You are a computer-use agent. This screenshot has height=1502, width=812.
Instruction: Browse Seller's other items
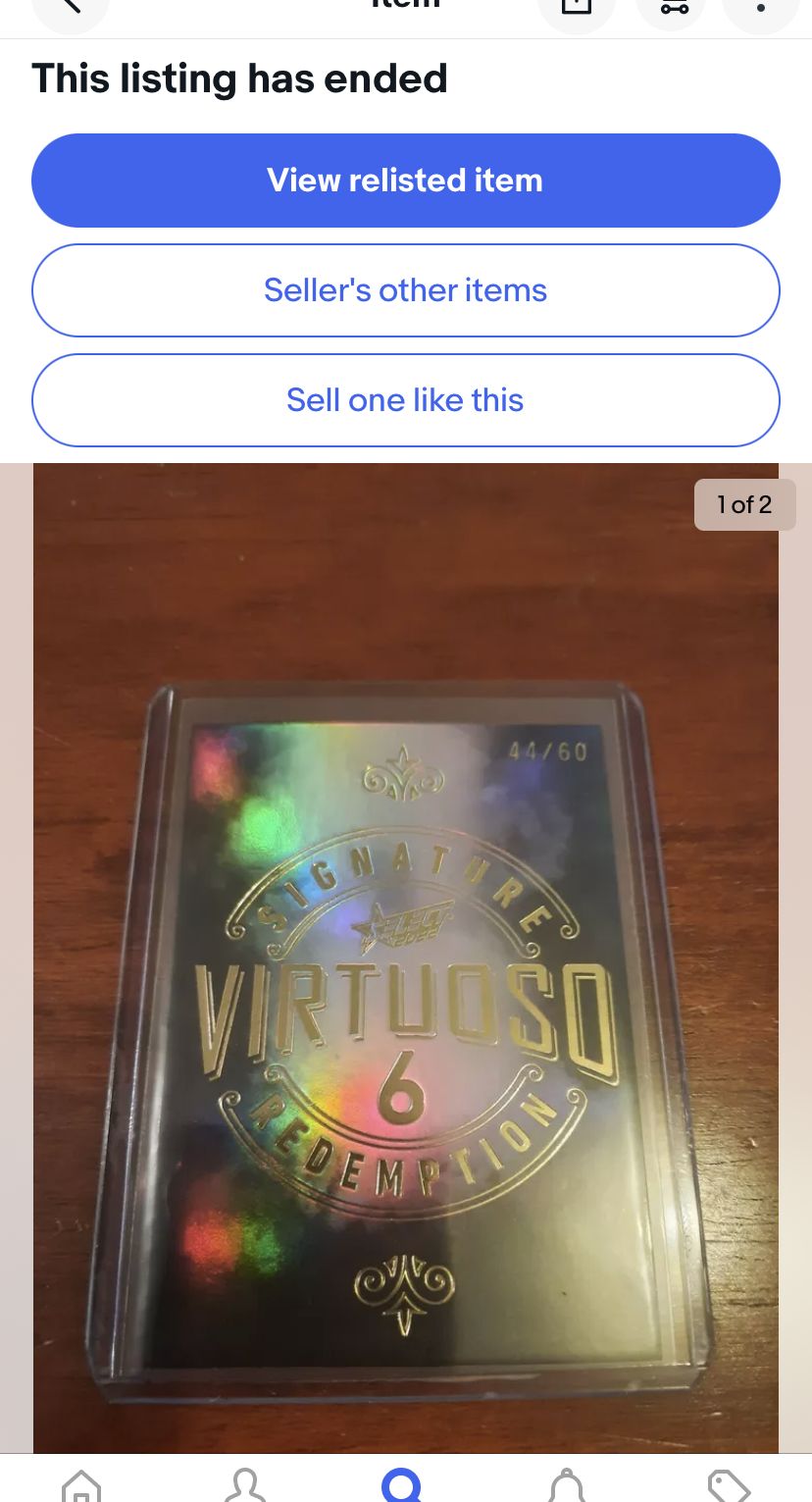pyautogui.click(x=405, y=290)
